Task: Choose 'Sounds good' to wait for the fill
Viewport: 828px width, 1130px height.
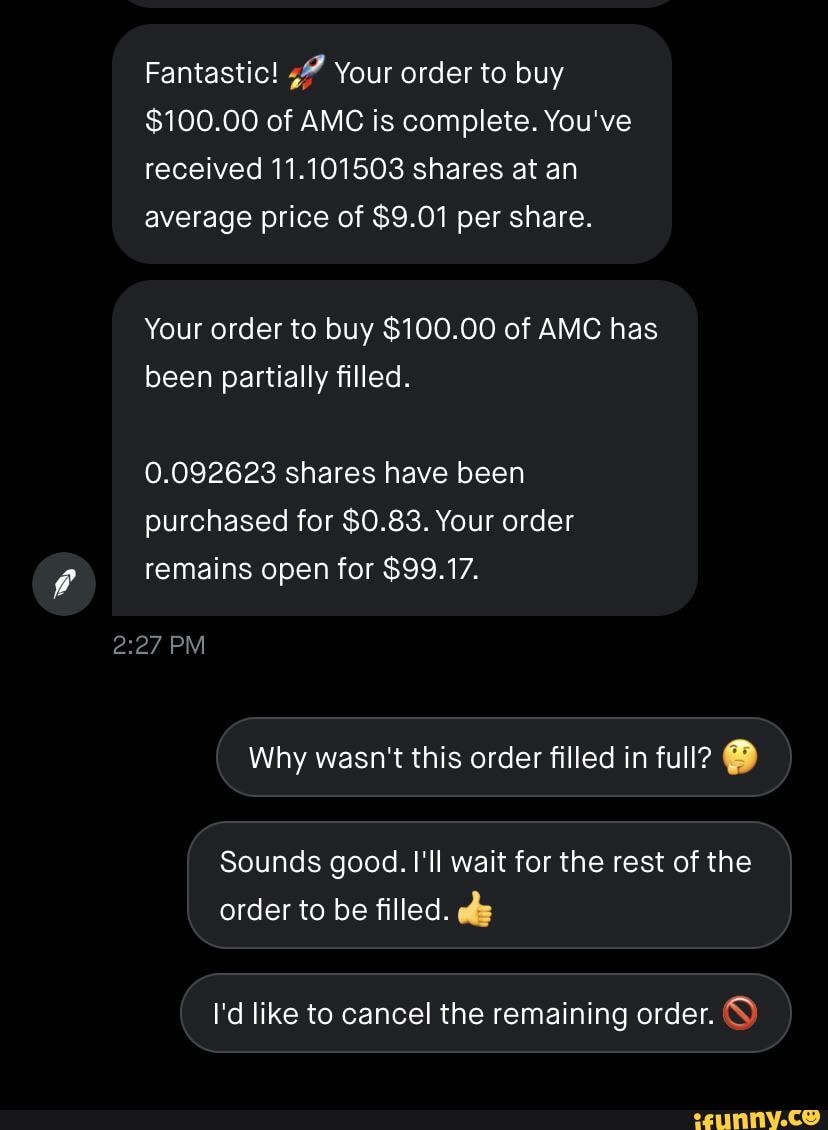Action: (x=489, y=885)
